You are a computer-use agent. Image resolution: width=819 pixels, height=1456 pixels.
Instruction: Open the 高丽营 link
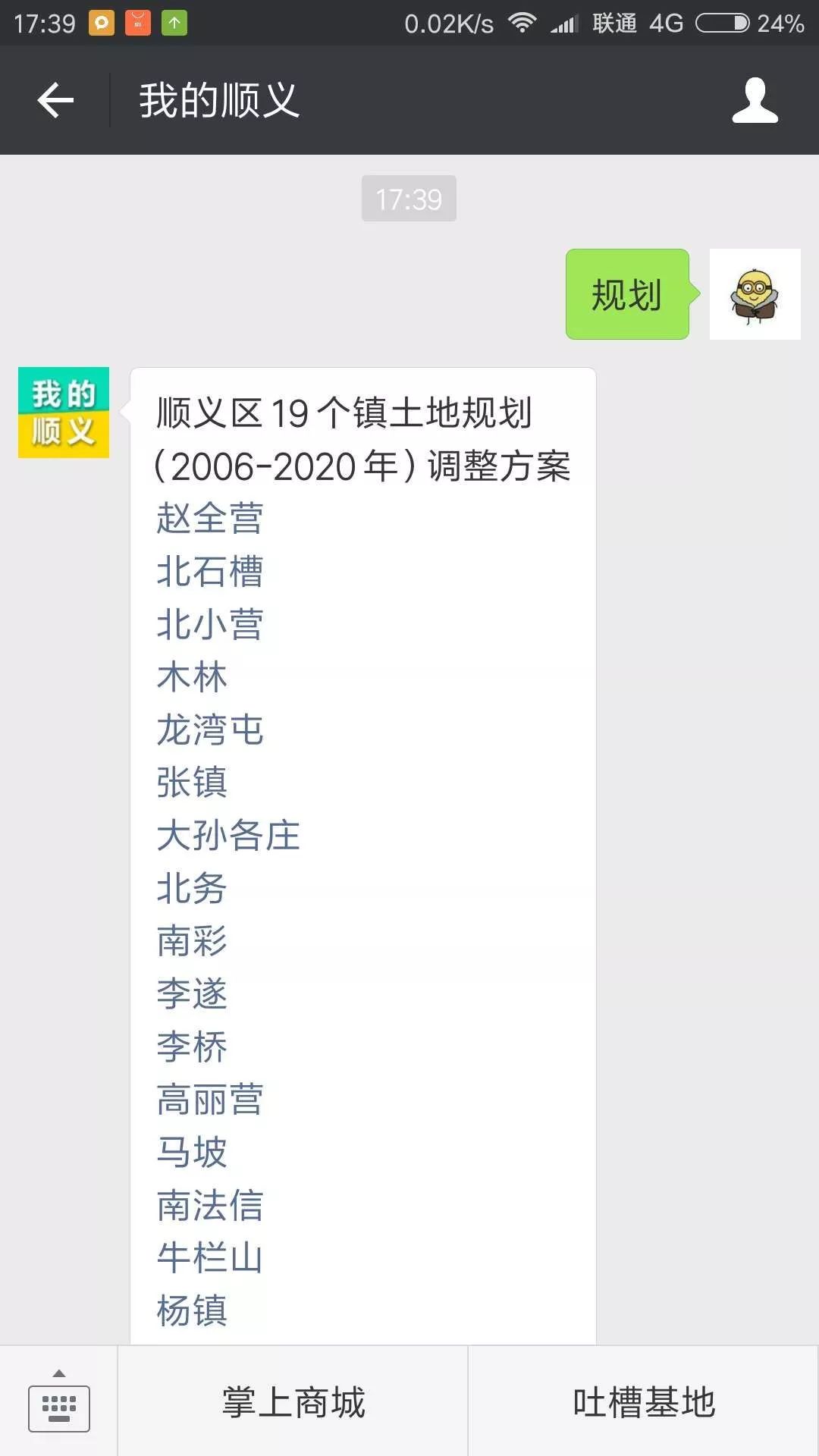[209, 1100]
